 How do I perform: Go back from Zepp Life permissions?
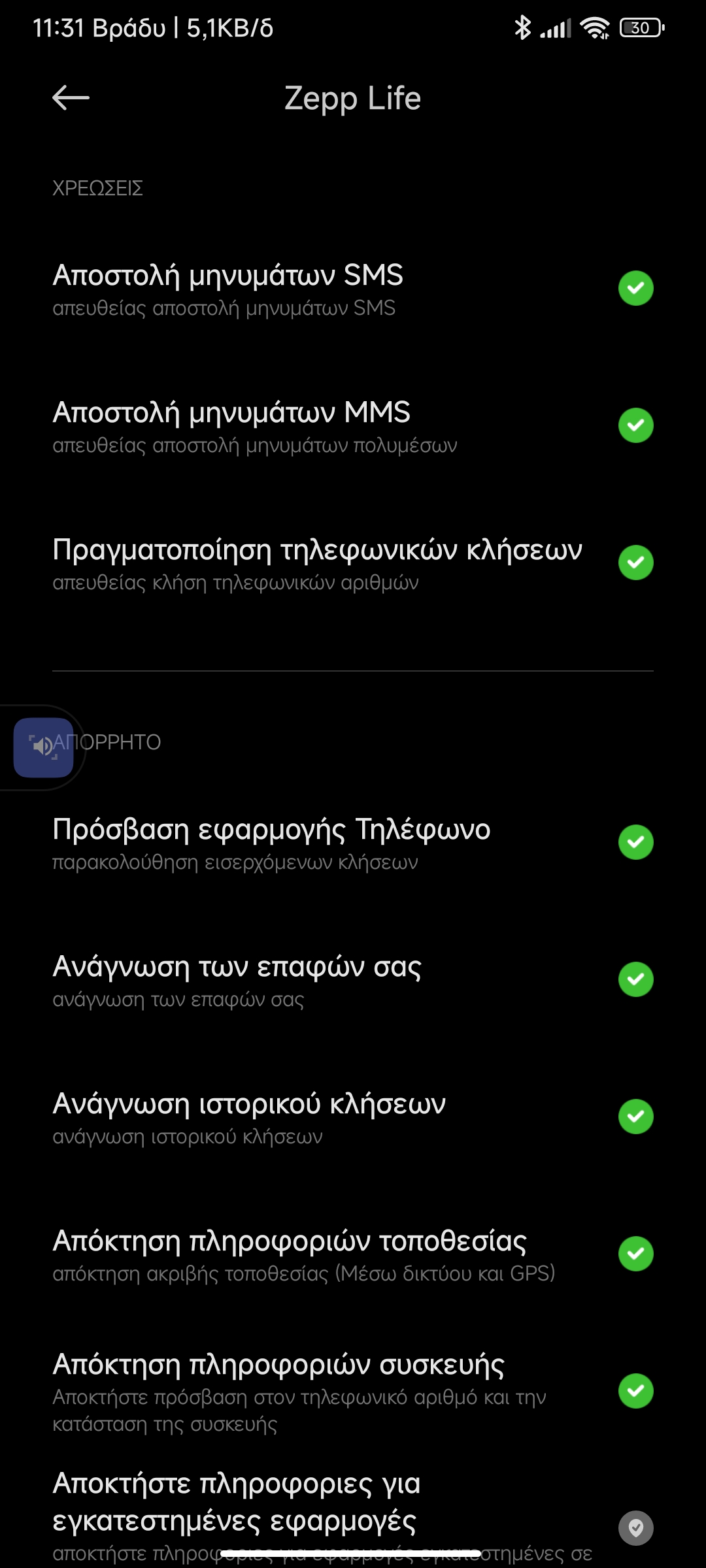(71, 99)
